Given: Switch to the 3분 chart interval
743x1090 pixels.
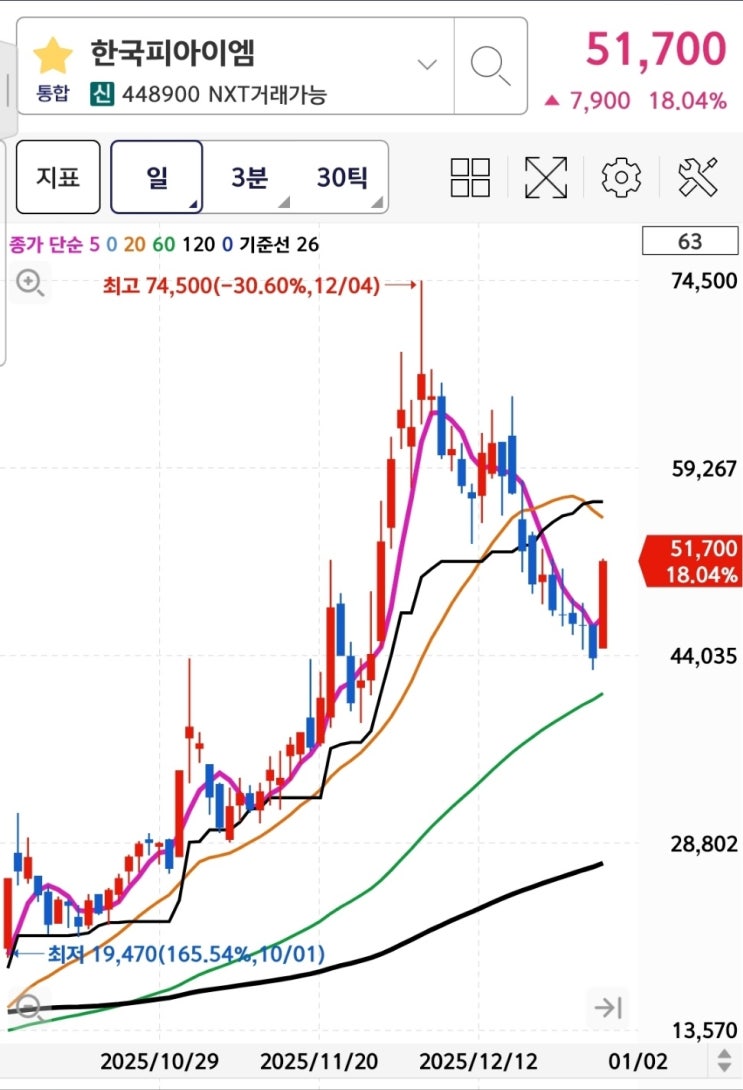Looking at the screenshot, I should coord(249,177).
